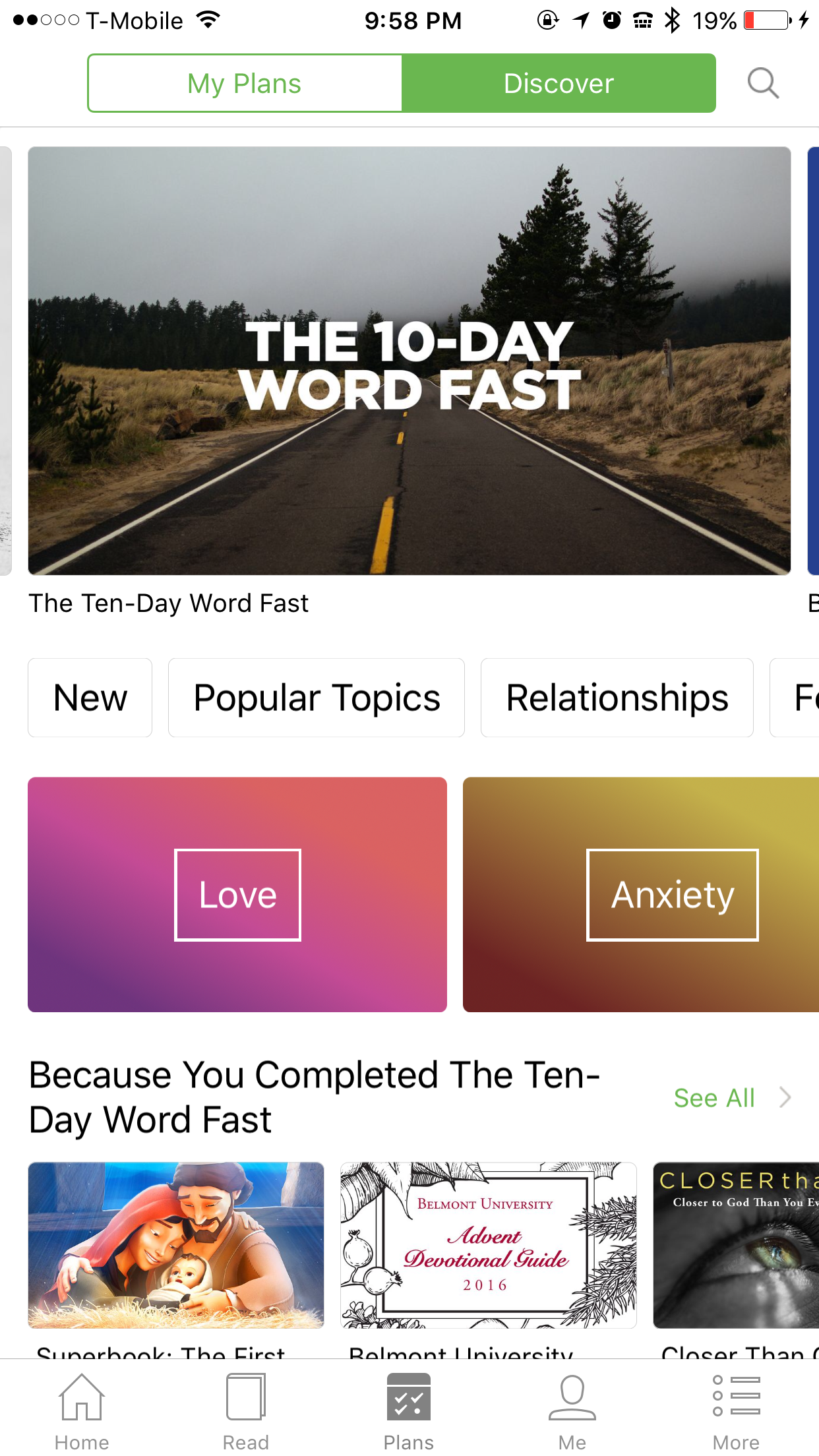Open the Closer Than plan card
This screenshot has height=1456, width=819.
tap(735, 1245)
